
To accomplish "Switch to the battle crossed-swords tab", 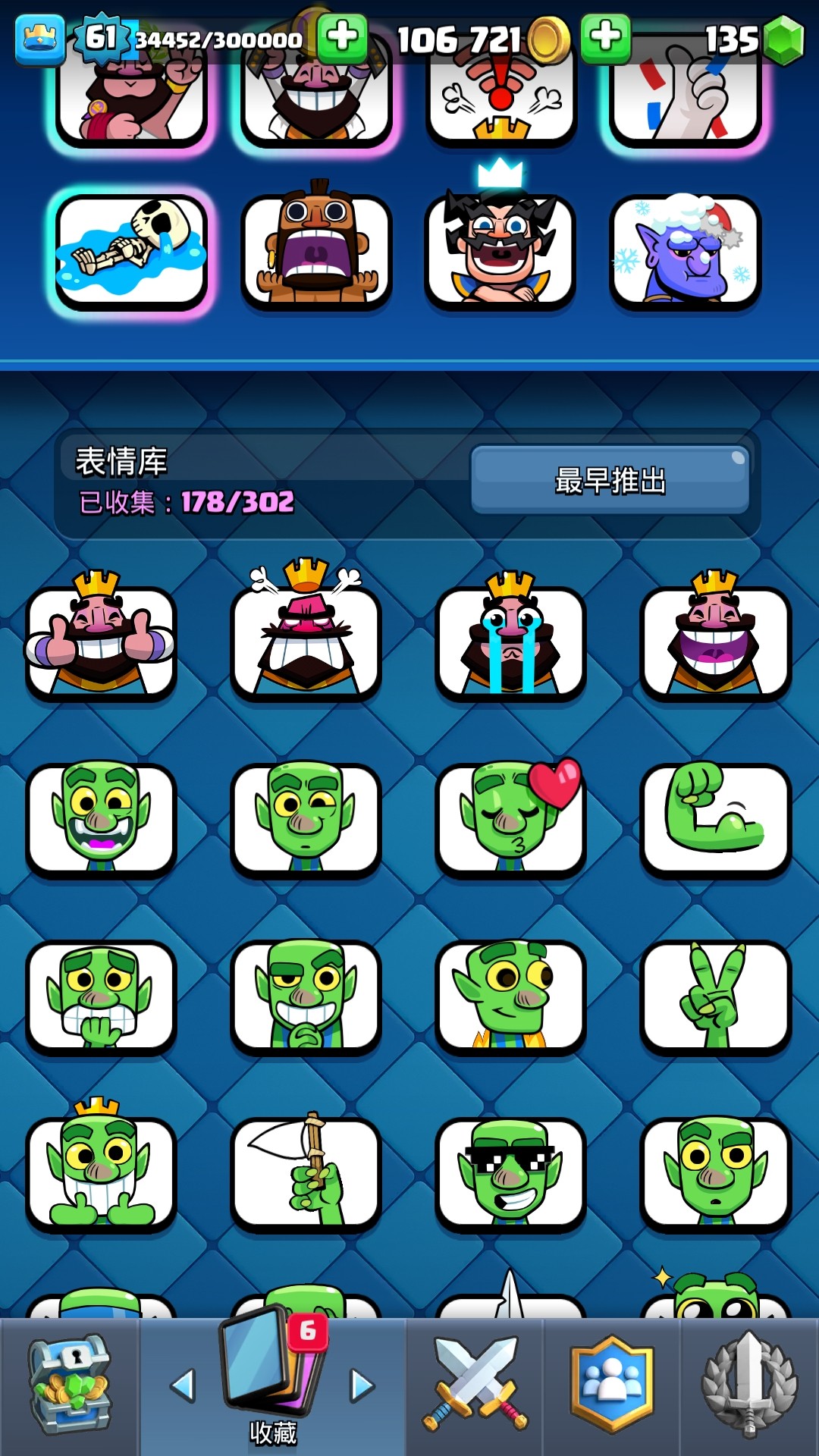I will [x=475, y=1386].
